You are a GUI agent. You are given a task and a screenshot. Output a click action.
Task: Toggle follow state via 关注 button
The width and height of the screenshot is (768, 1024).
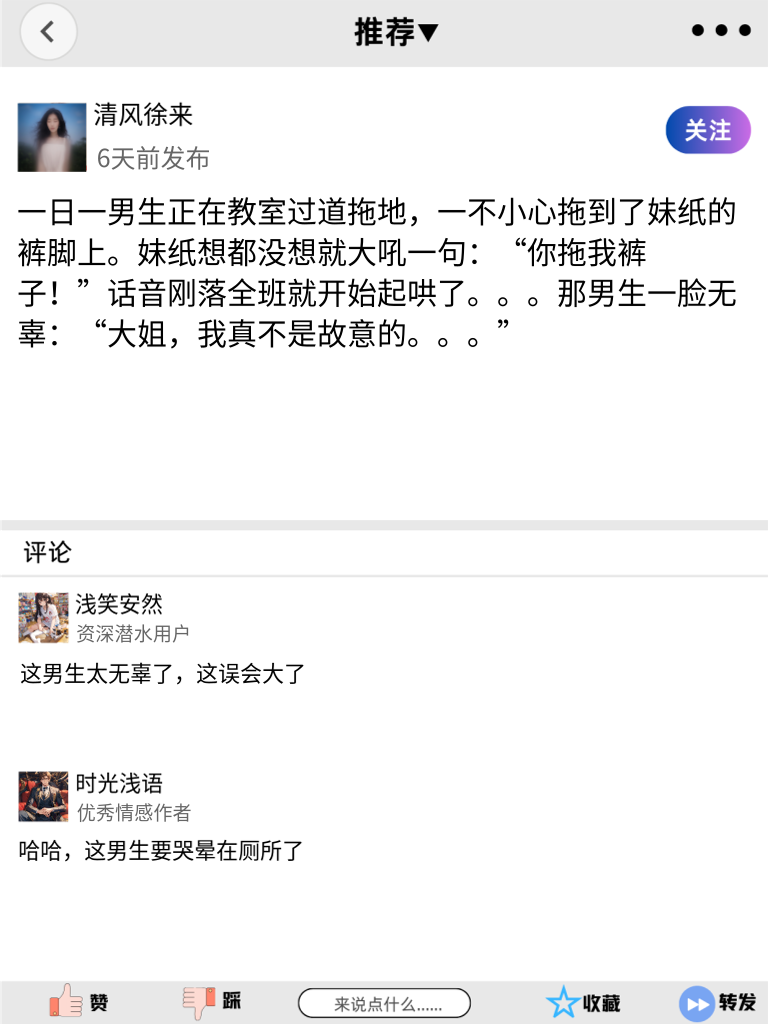click(x=707, y=130)
